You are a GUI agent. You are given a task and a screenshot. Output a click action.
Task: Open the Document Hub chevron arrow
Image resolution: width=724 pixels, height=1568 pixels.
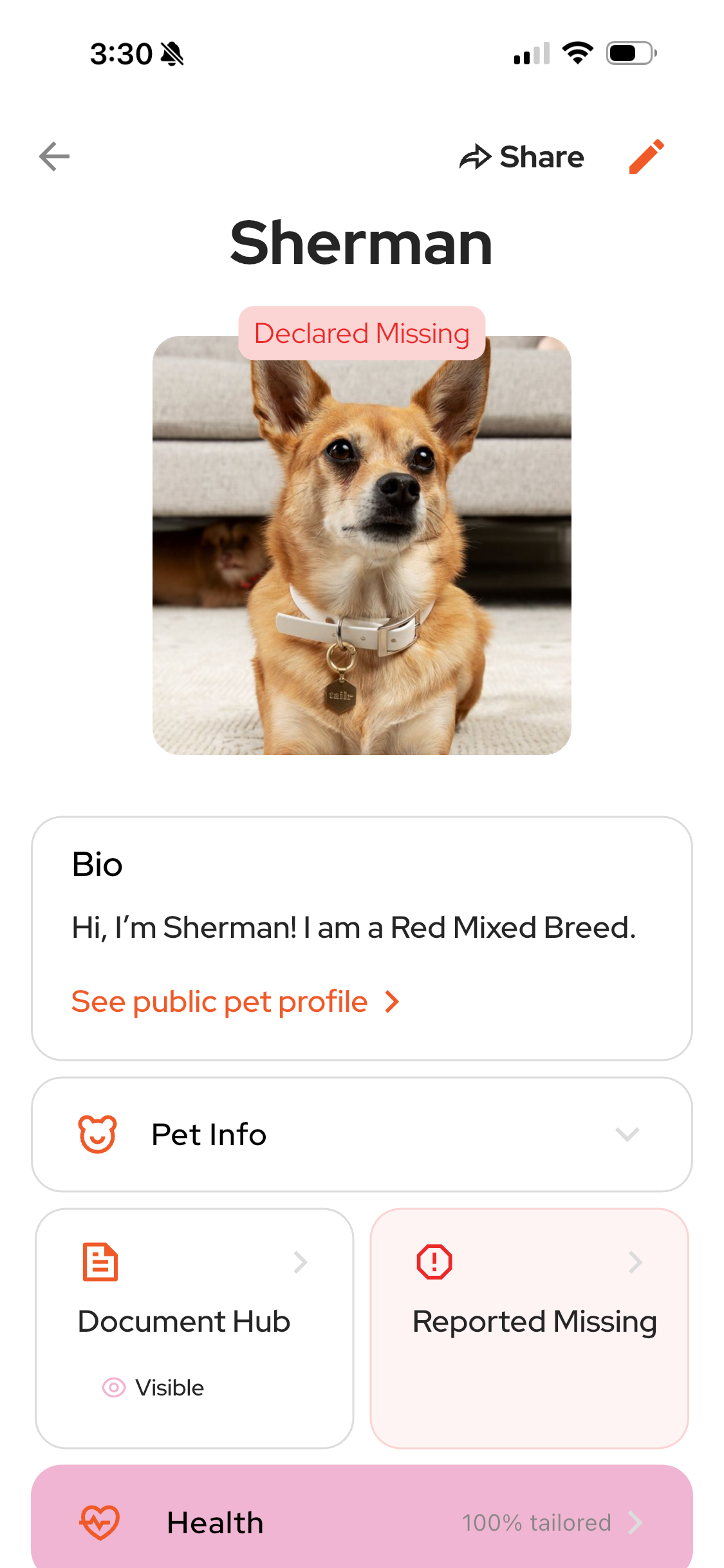point(301,1260)
